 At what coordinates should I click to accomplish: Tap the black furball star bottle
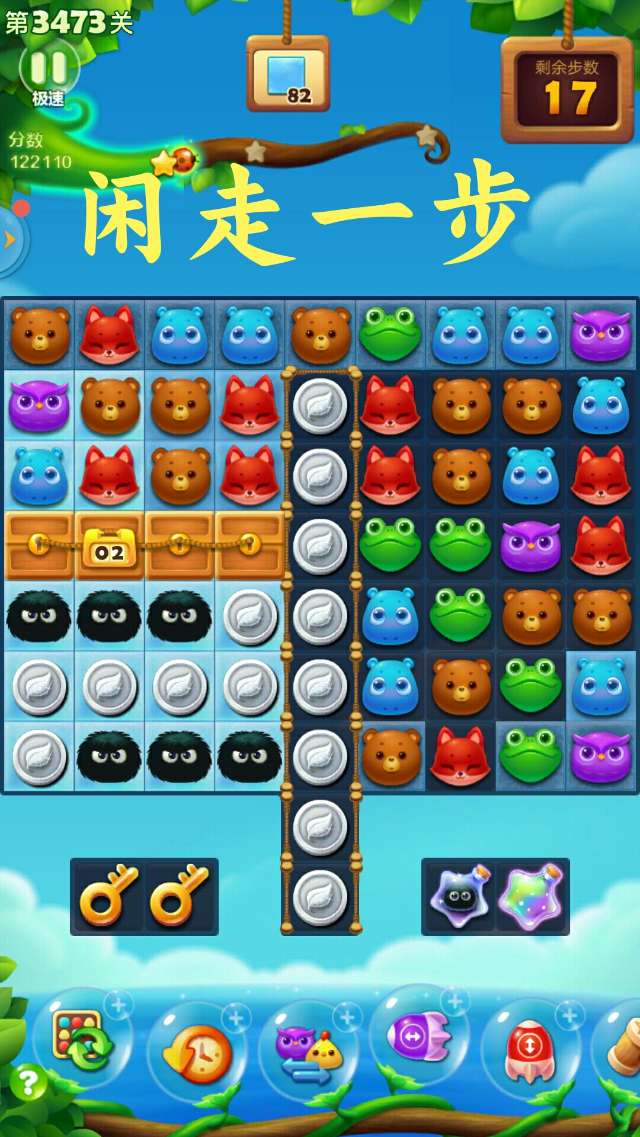point(458,896)
